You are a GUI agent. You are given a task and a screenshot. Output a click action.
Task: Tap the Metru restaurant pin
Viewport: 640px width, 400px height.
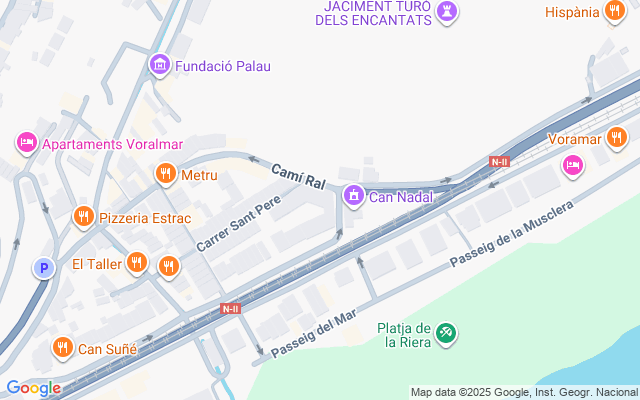(165, 174)
